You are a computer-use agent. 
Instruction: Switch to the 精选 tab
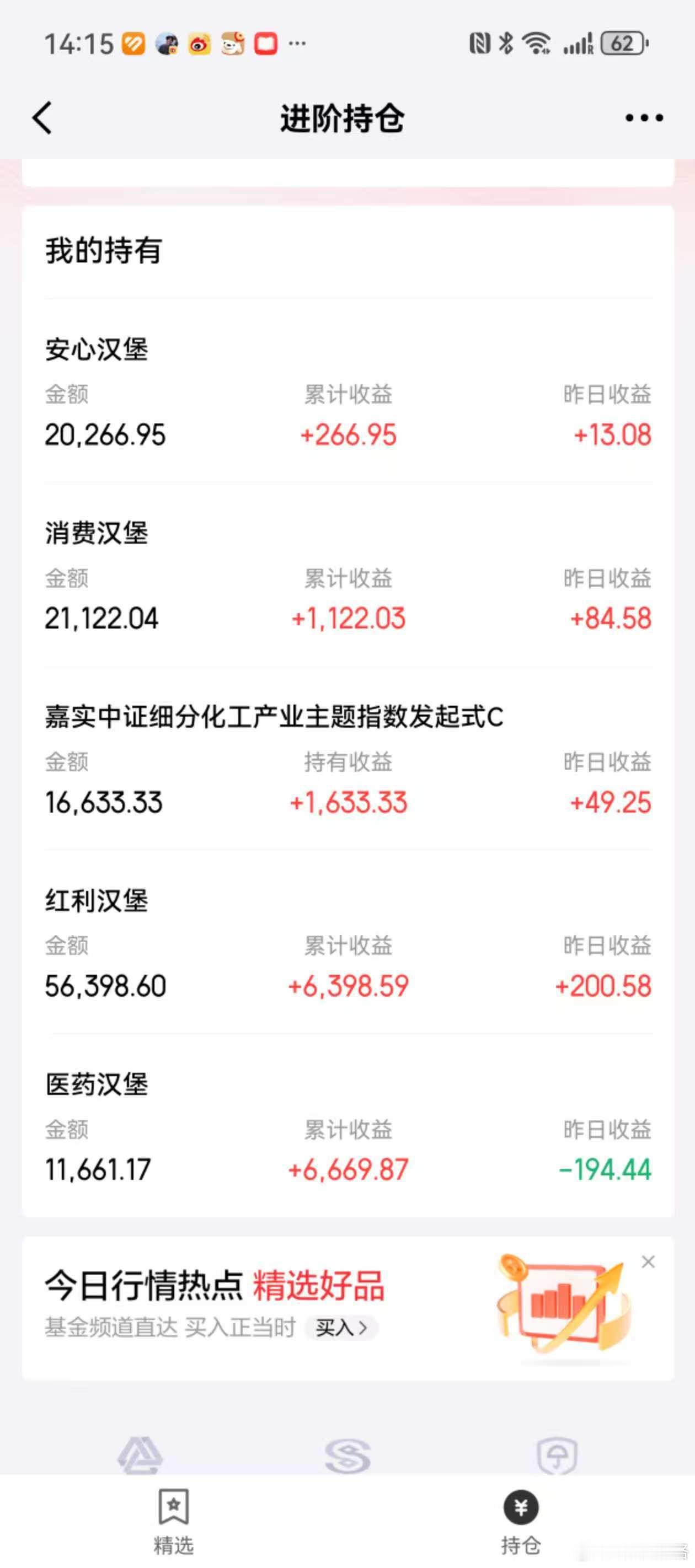click(174, 1521)
